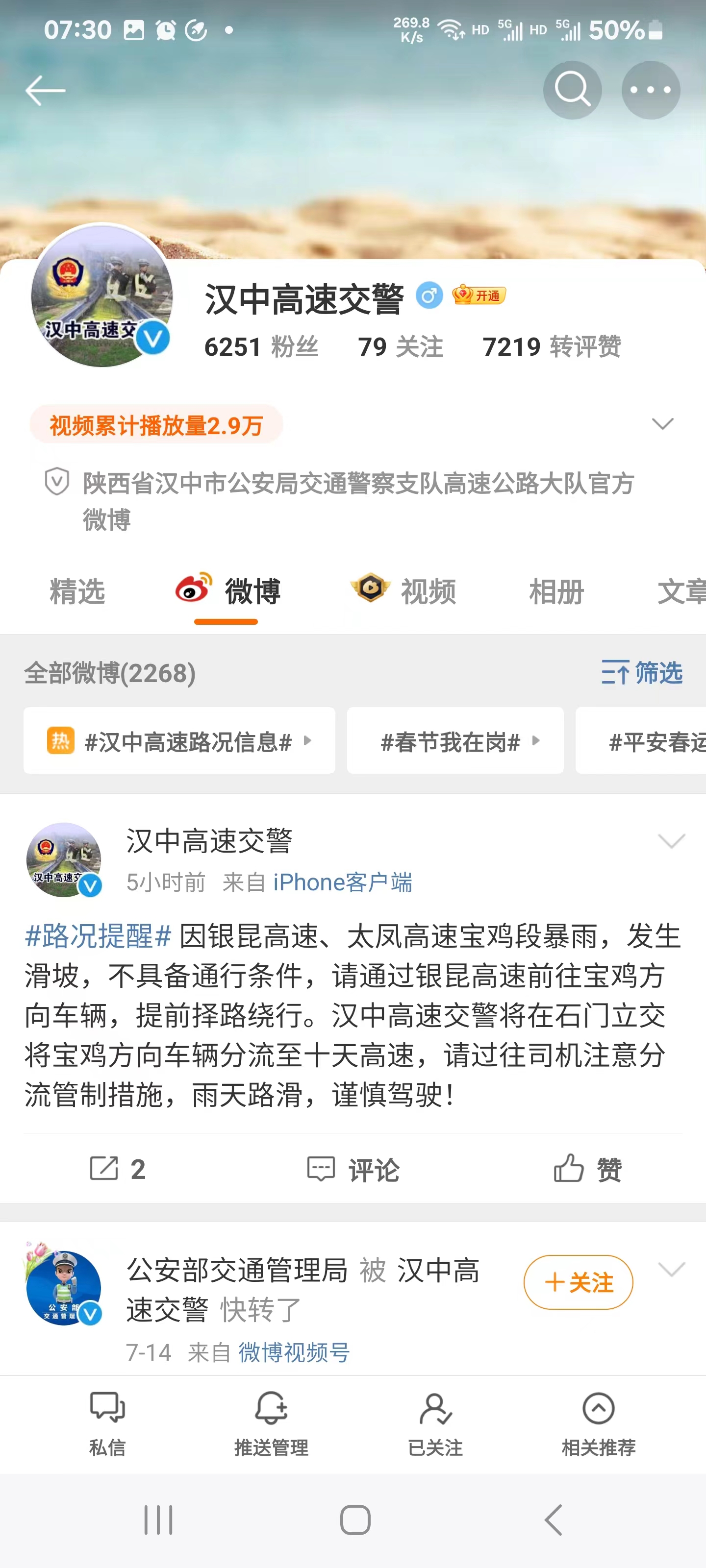Switch to the 相册 tab

556,591
